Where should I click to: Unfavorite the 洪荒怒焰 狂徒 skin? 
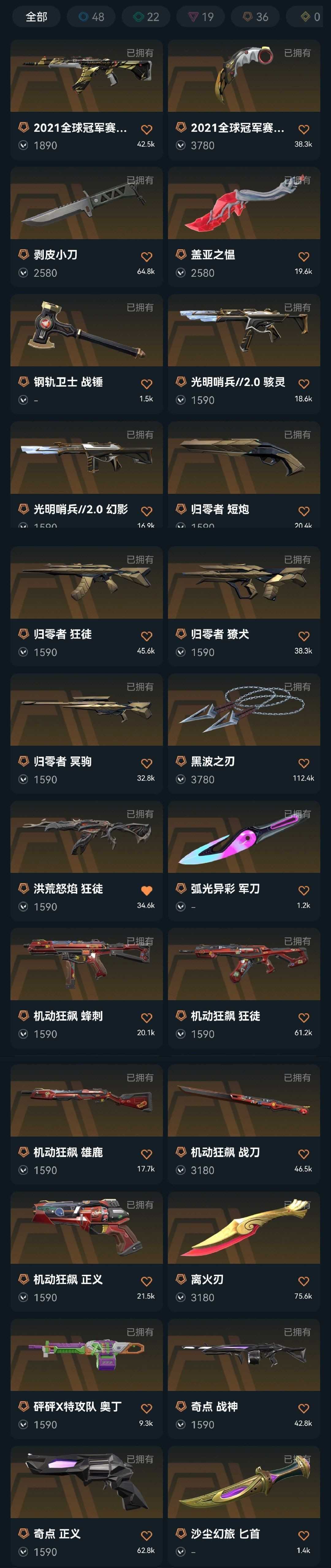click(146, 891)
